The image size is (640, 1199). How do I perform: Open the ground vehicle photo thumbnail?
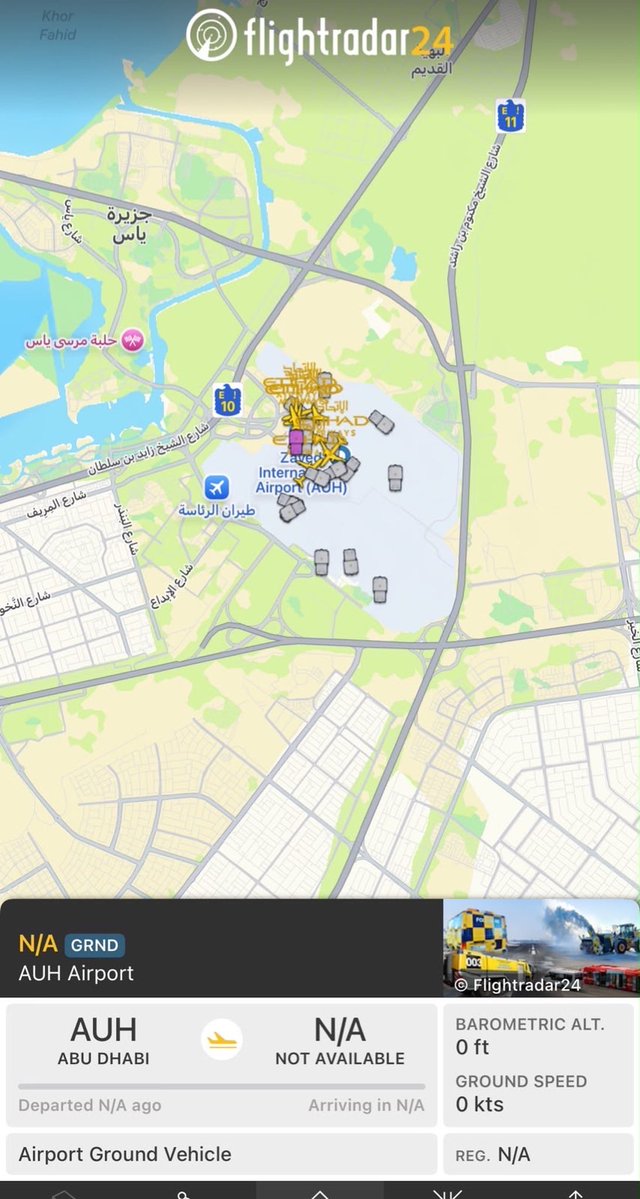541,947
